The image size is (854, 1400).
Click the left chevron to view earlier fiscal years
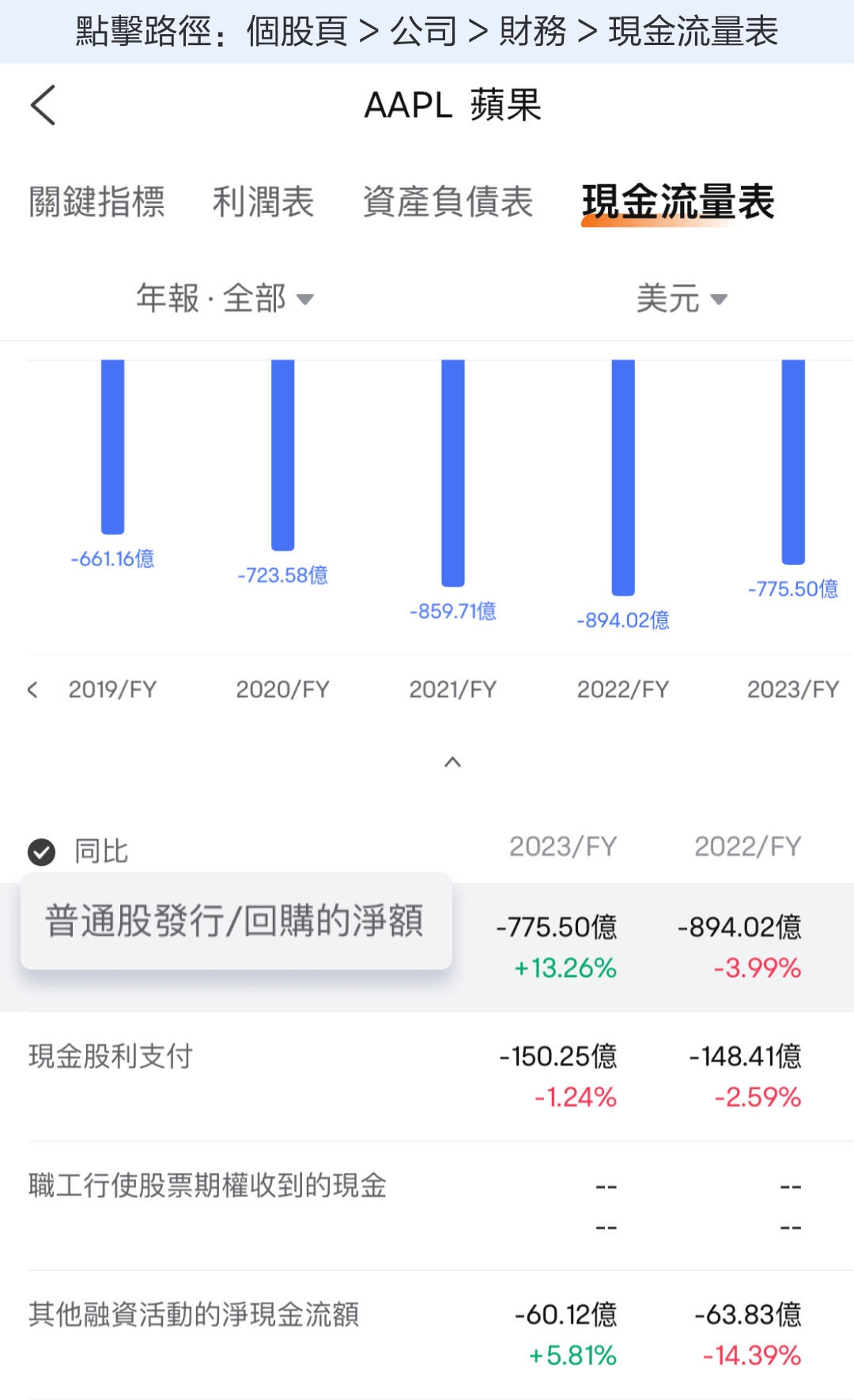[33, 689]
